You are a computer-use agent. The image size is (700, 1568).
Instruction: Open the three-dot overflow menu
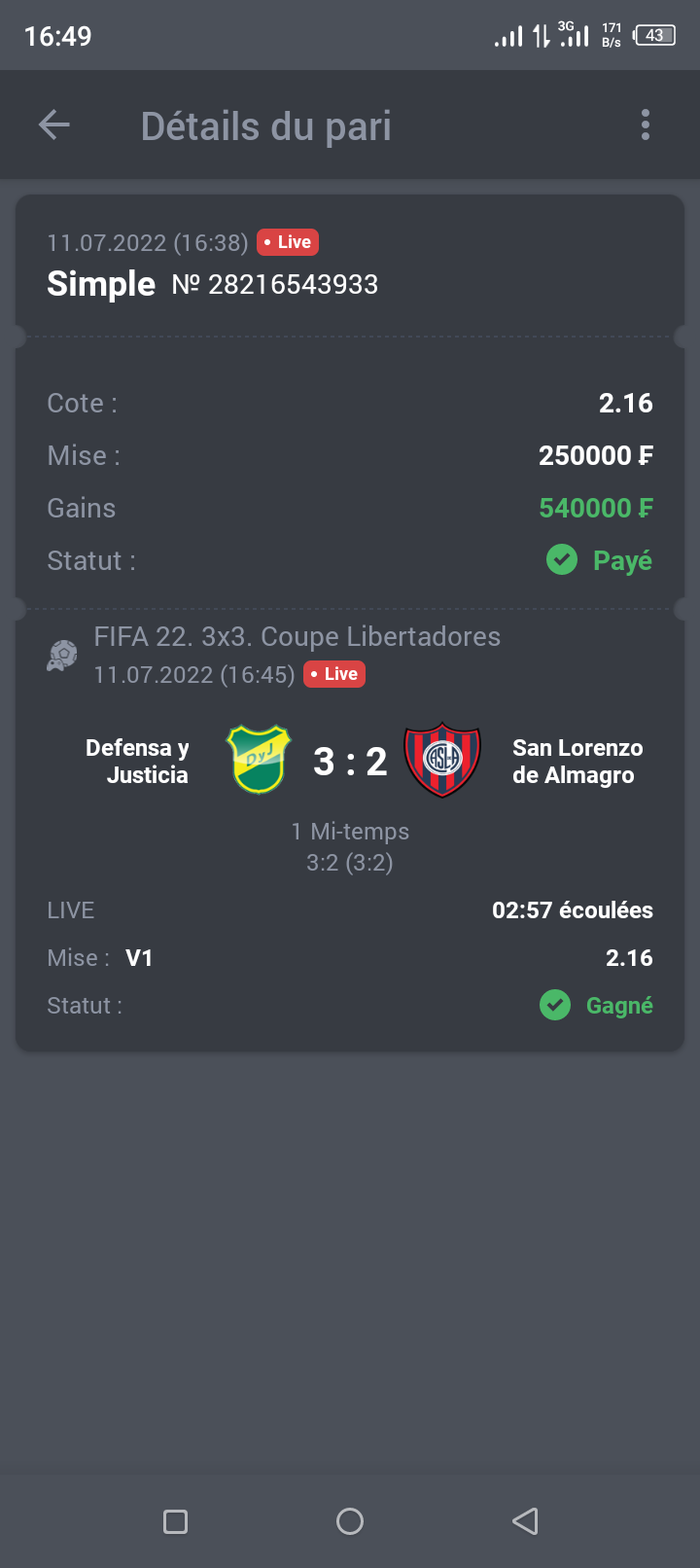pos(646,125)
